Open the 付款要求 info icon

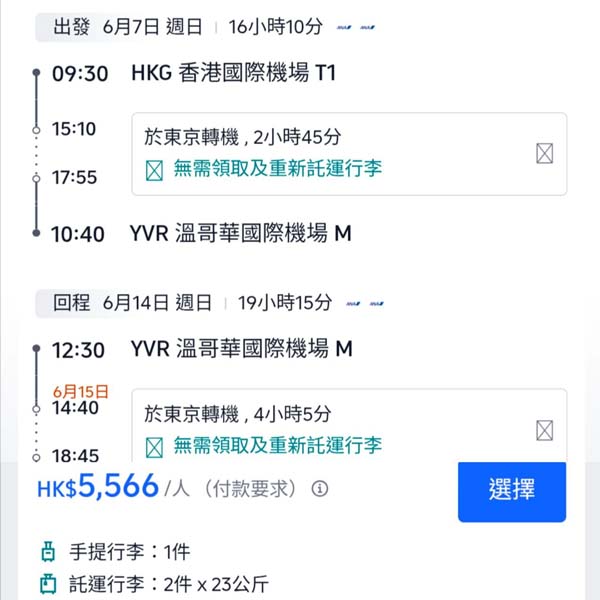coord(320,489)
